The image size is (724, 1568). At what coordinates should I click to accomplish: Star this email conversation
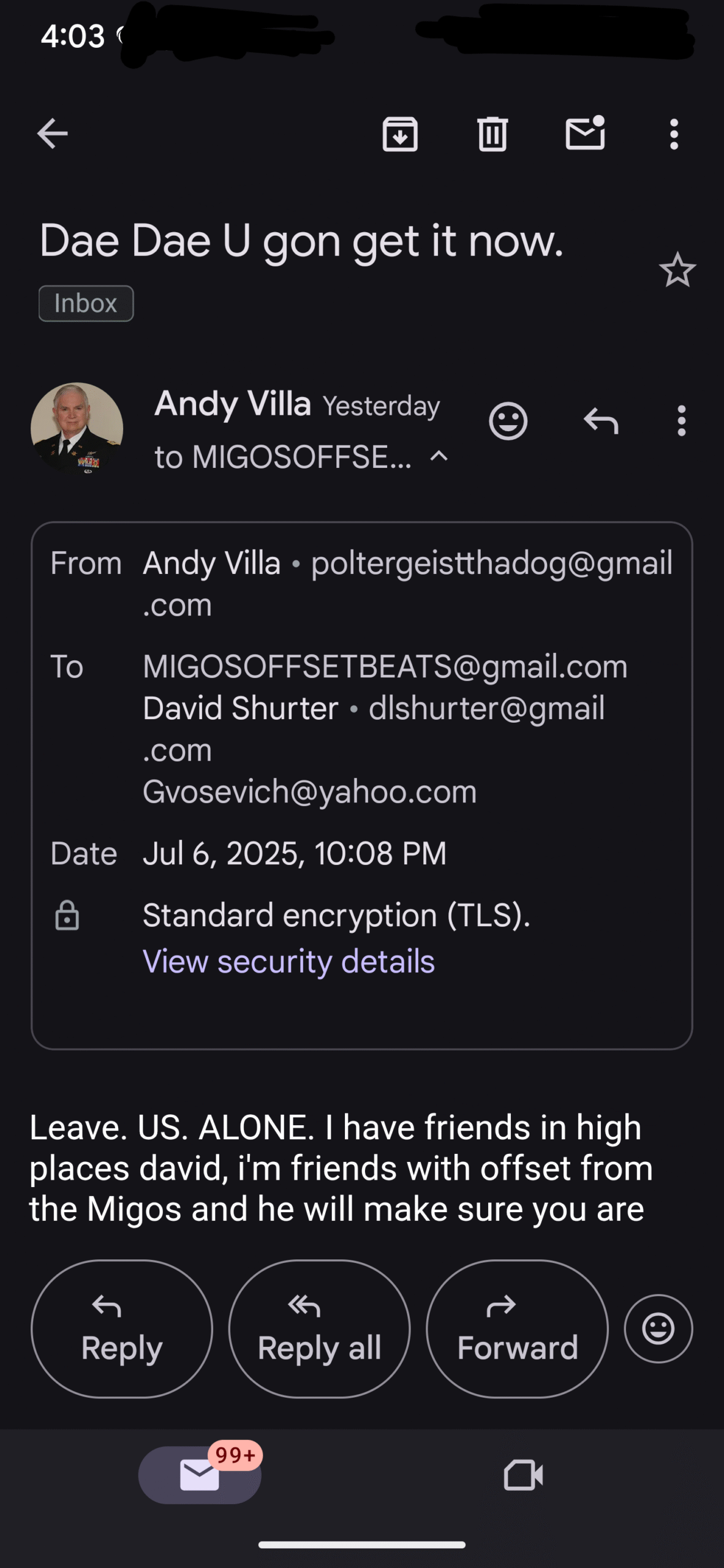(677, 270)
